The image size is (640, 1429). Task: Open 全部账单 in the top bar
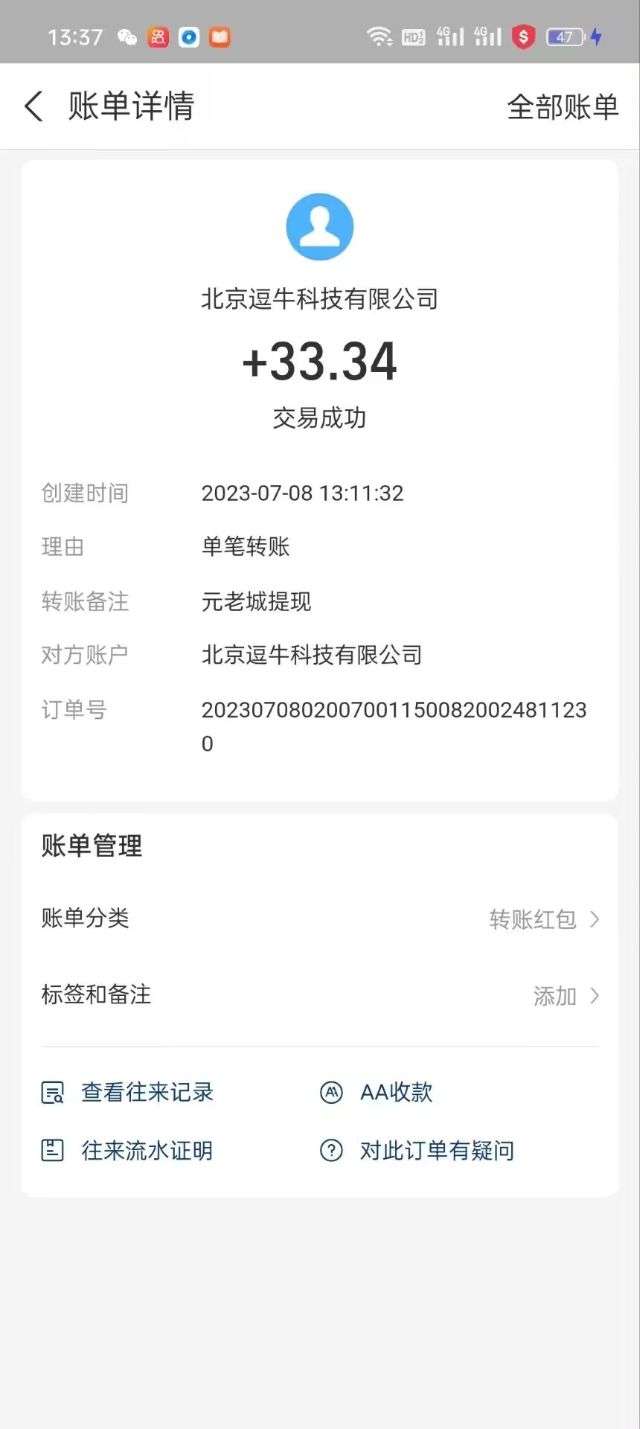562,107
